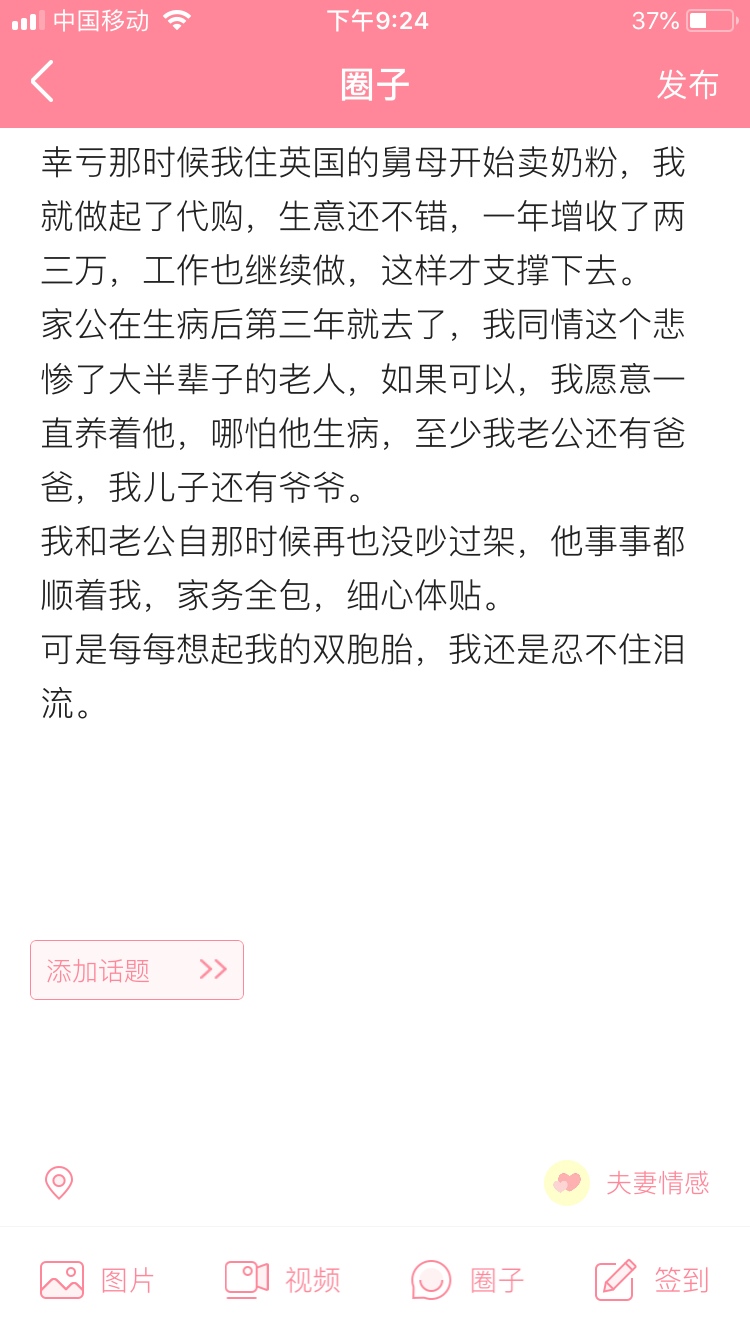Change the 夫妻情感 circle category
The image size is (750, 1334).
[x=627, y=1183]
